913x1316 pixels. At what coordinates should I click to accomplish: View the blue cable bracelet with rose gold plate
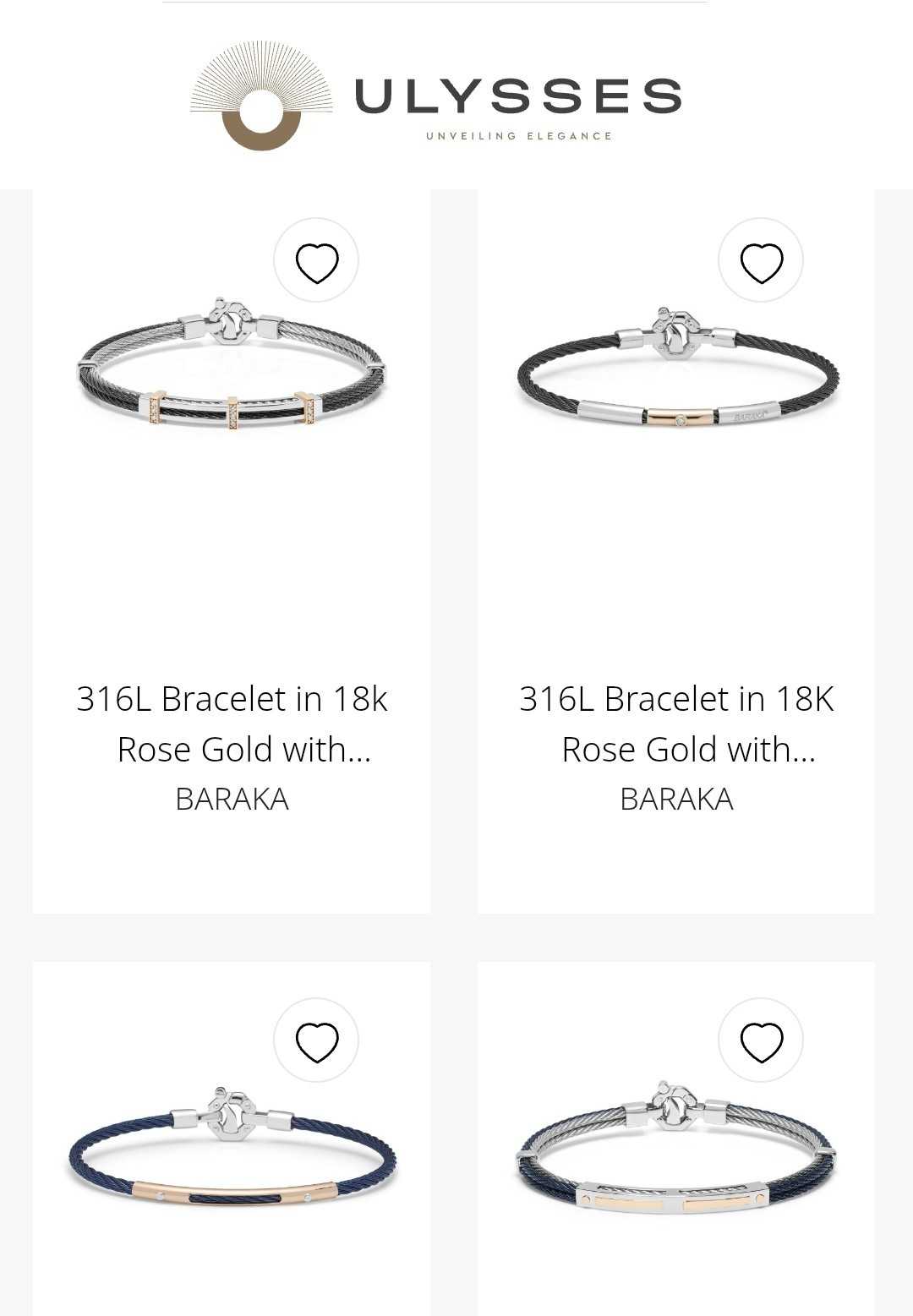(231, 1158)
